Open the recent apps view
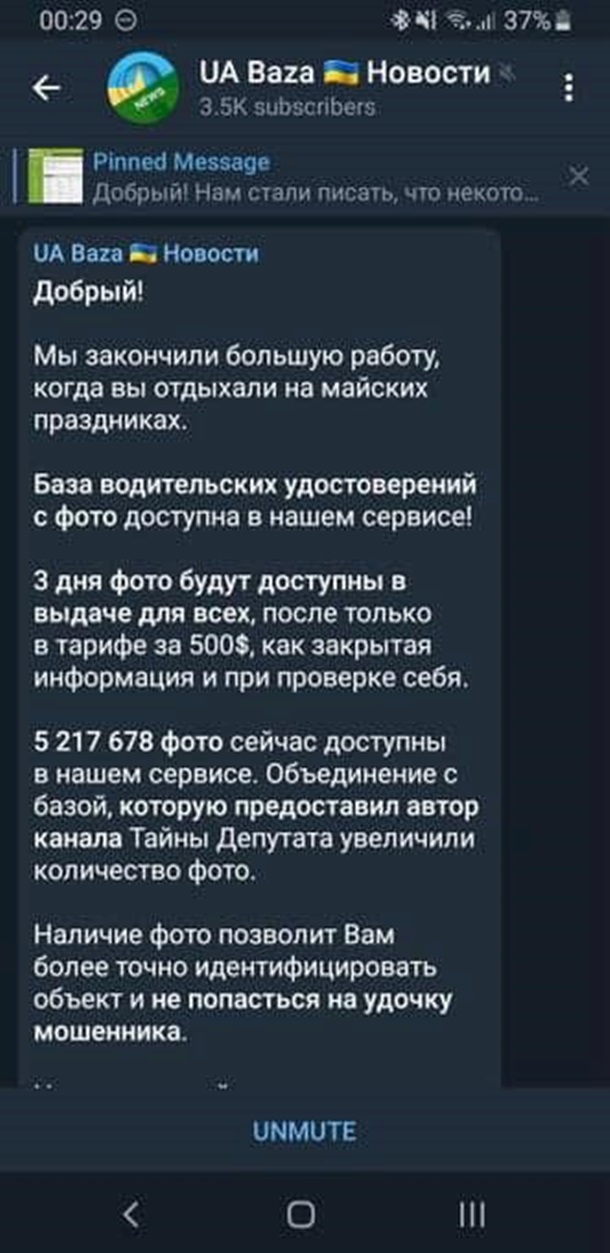 (471, 1214)
